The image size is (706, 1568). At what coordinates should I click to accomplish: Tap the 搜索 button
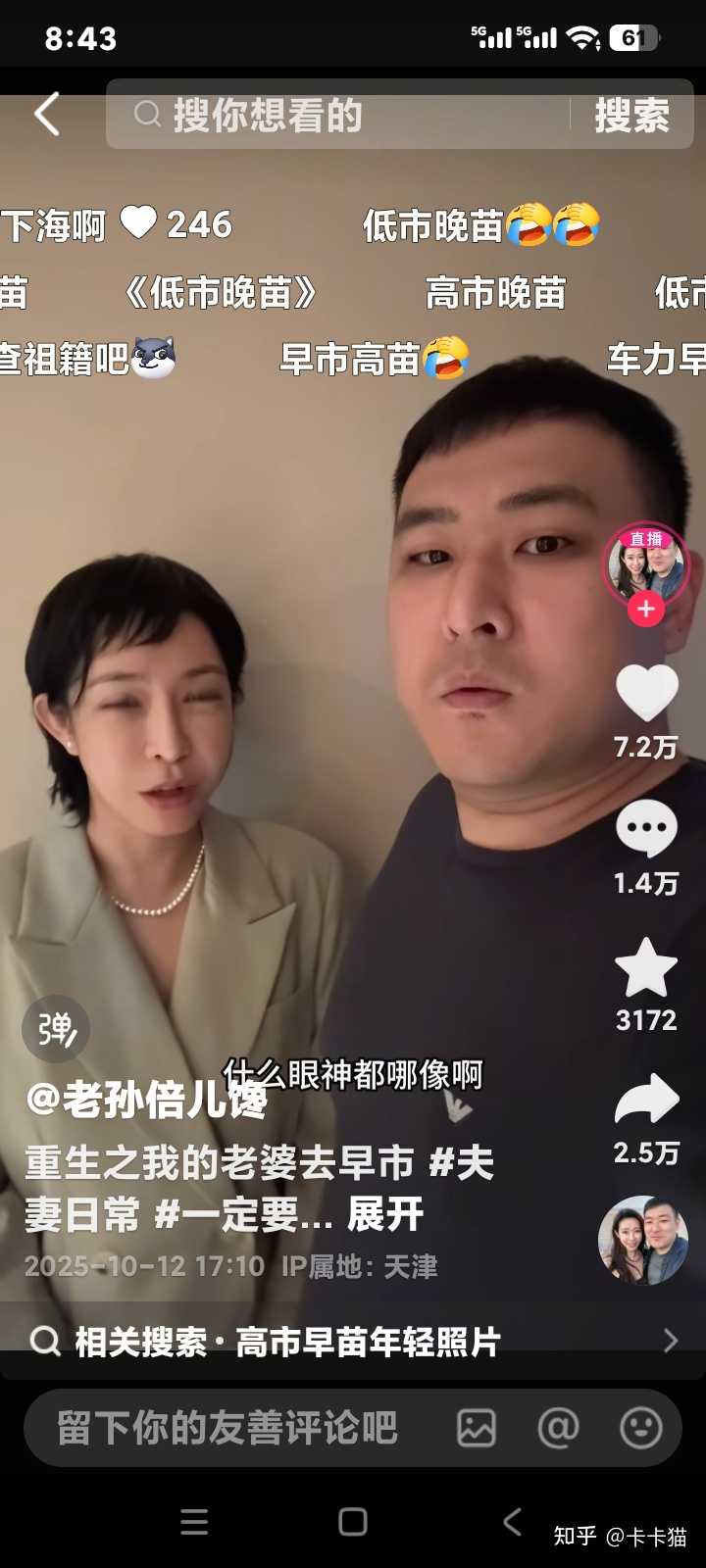tap(631, 116)
